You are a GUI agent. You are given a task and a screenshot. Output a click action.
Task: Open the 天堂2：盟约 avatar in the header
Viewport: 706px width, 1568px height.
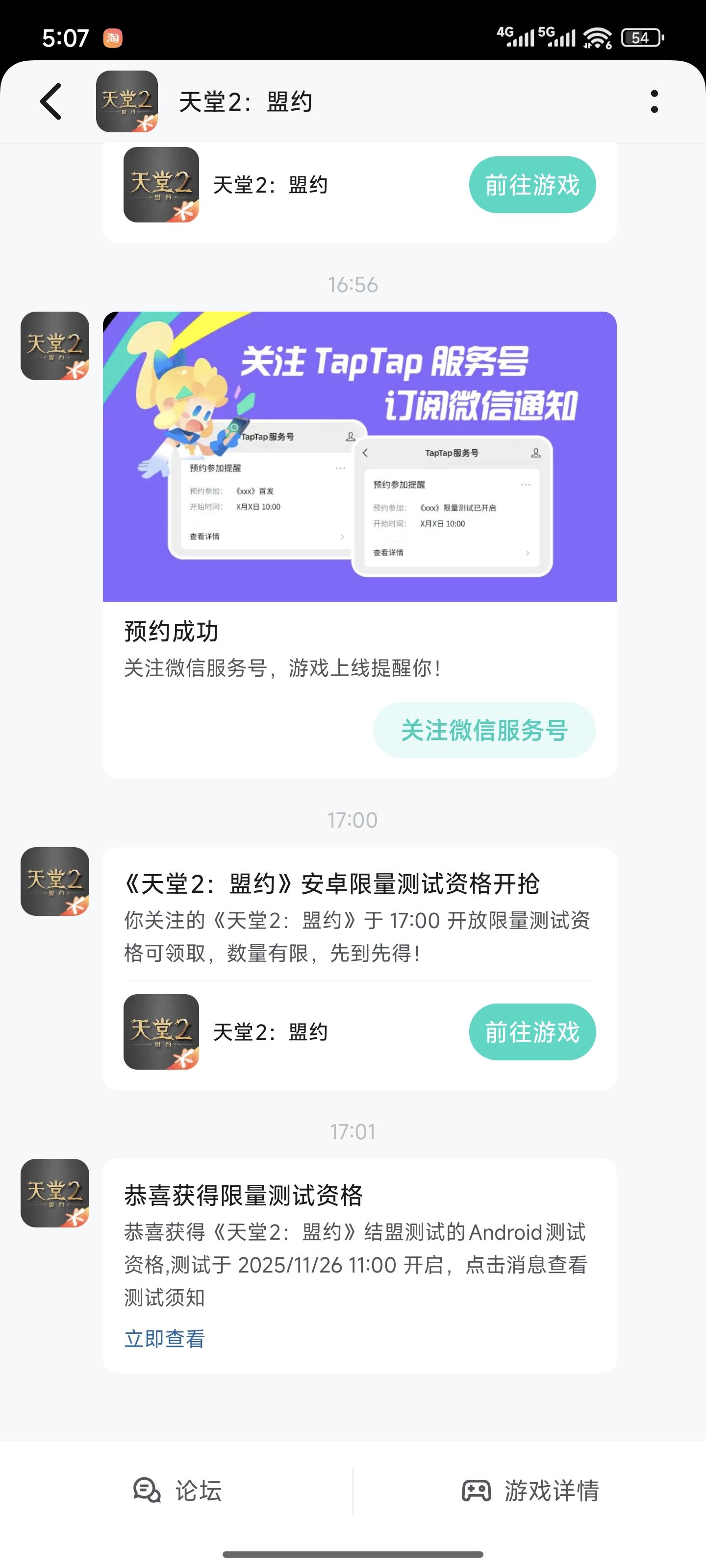pyautogui.click(x=126, y=101)
